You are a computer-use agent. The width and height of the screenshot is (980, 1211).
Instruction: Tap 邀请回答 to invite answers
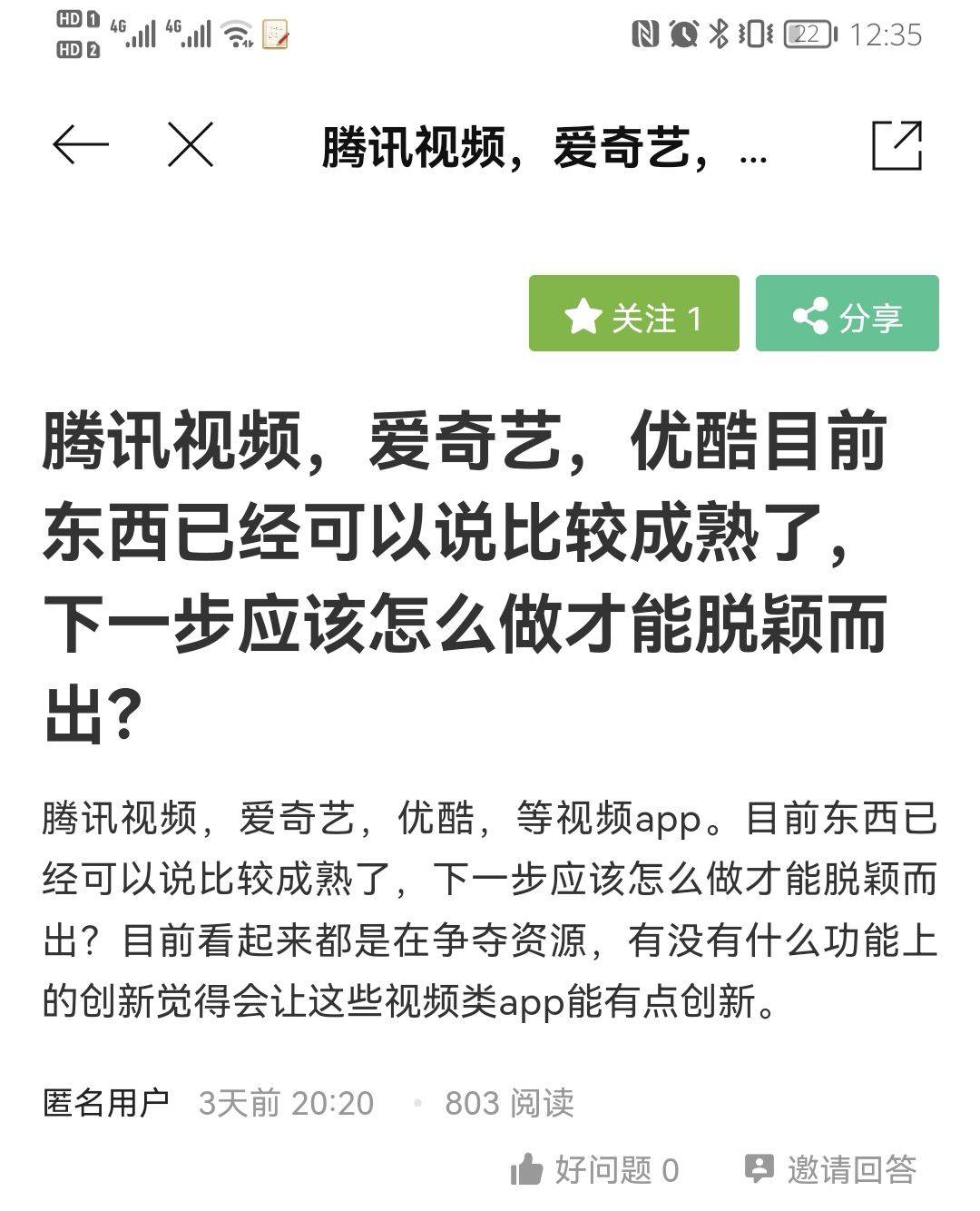831,1169
